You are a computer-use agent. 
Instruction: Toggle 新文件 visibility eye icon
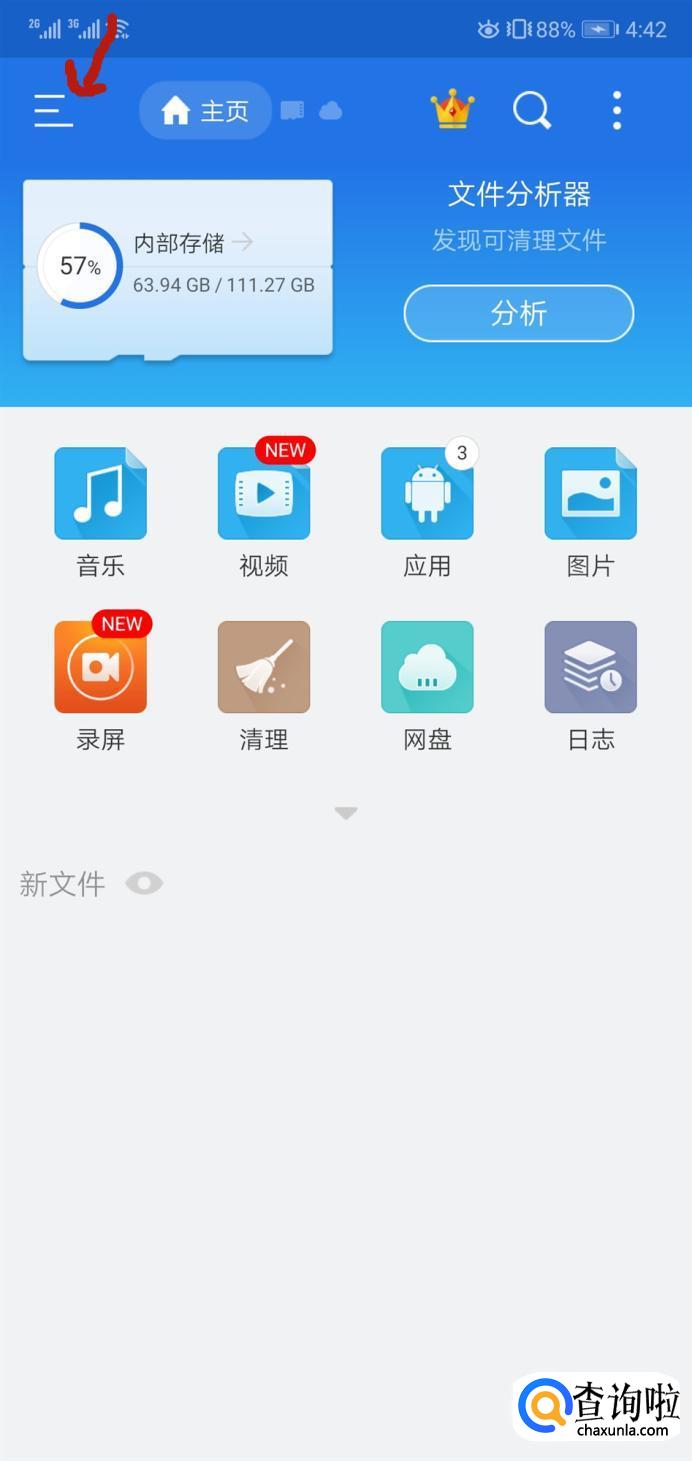[x=144, y=883]
